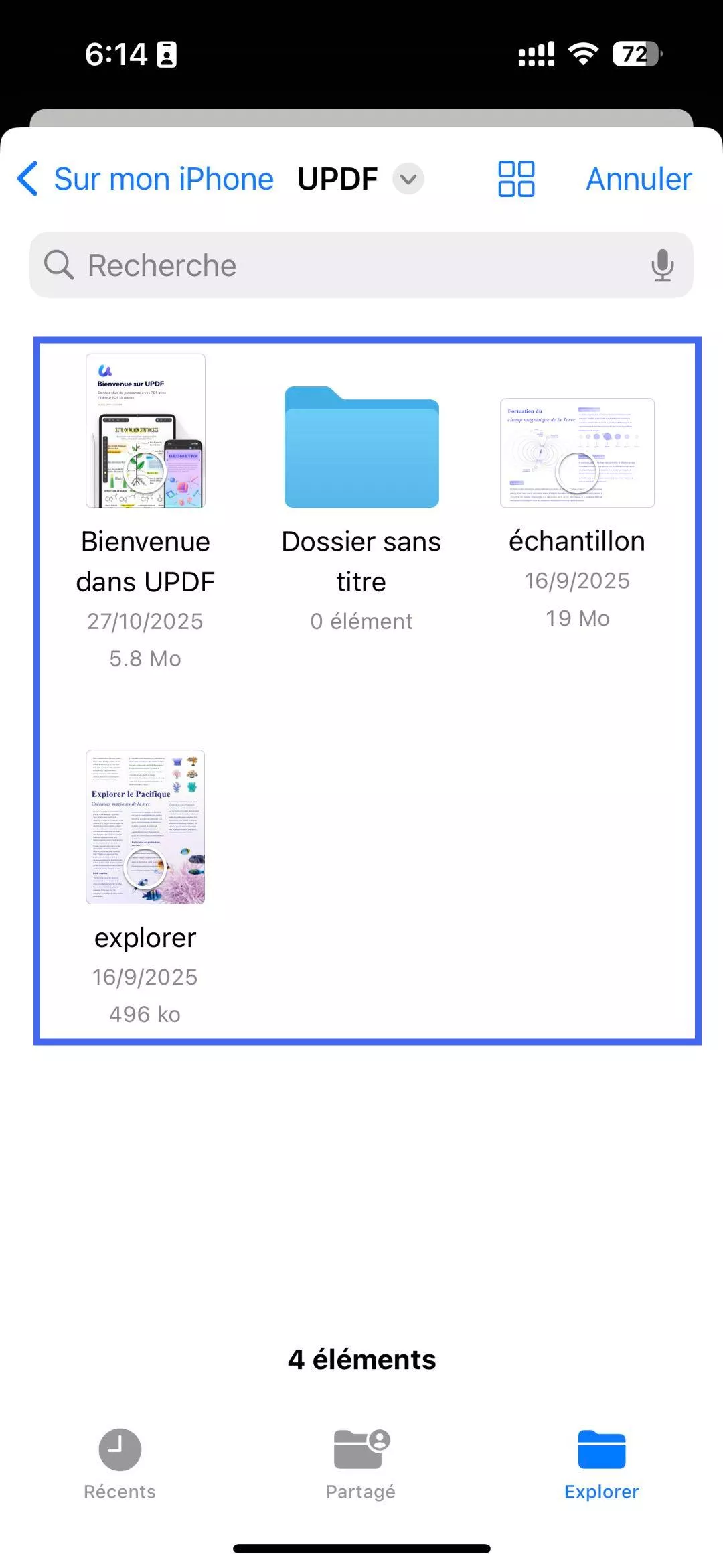The height and width of the screenshot is (1568, 723).
Task: Tap Annuler to cancel selection
Action: pos(637,178)
